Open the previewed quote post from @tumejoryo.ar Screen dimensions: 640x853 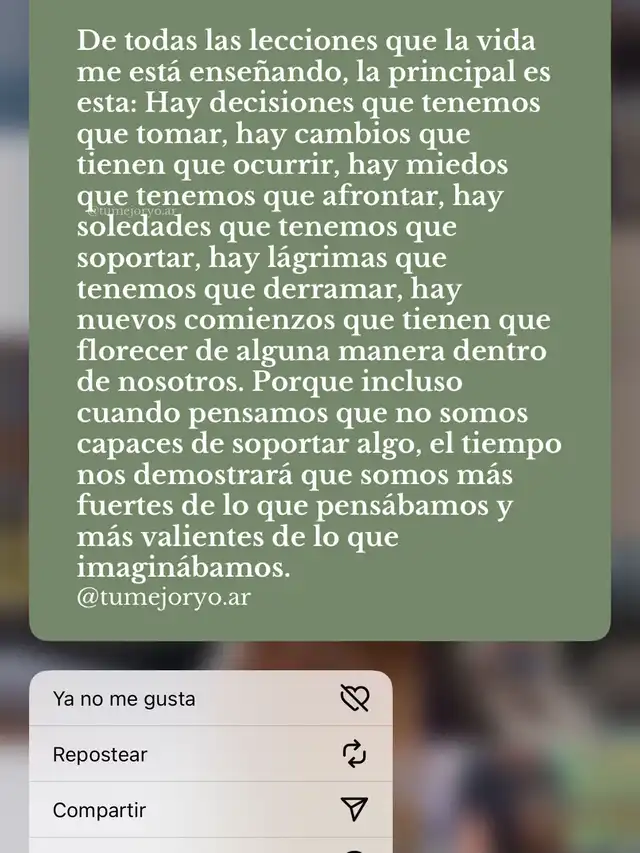tap(320, 320)
